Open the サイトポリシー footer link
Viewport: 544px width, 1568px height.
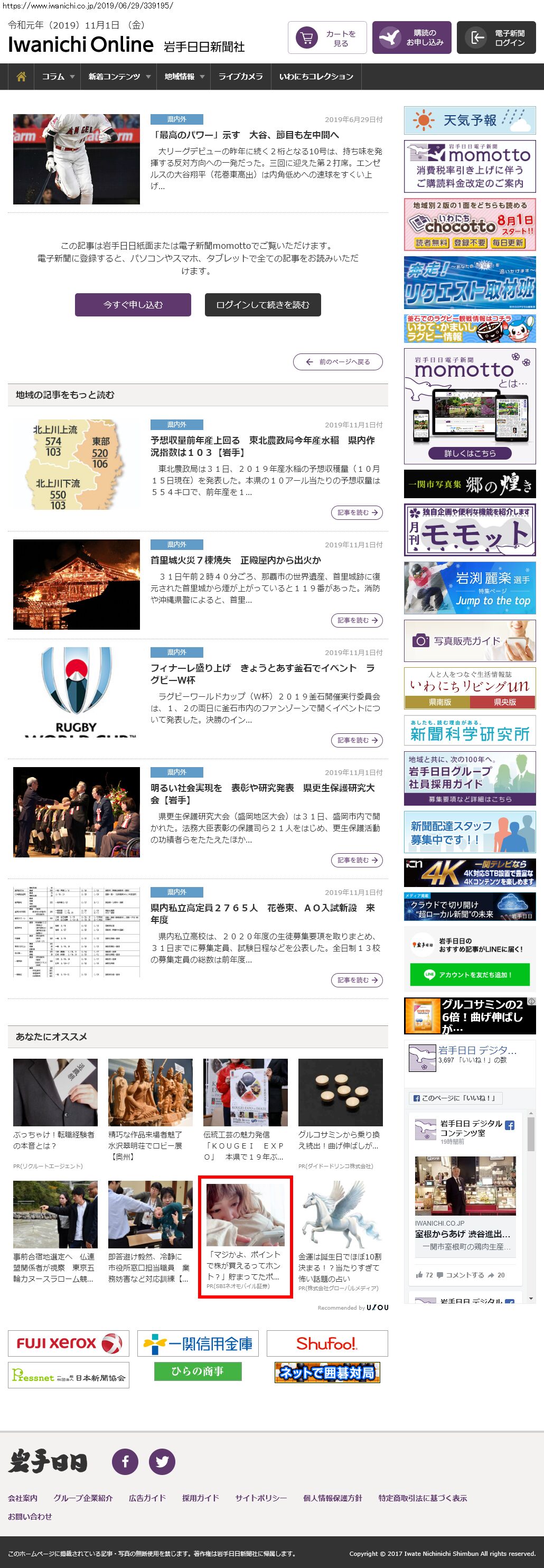(260, 1498)
